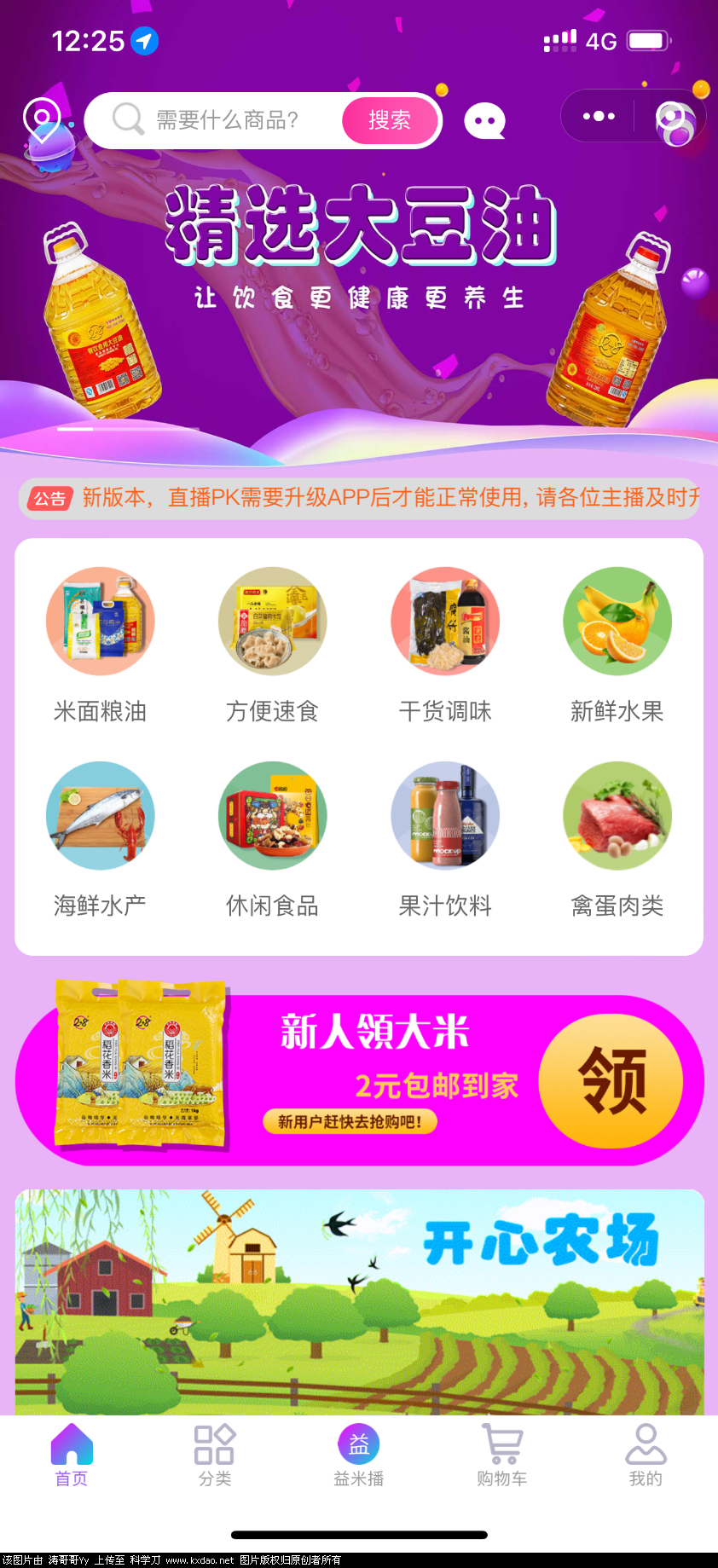Select the 干货调味 category
This screenshot has width=718, height=1568.
click(x=445, y=644)
